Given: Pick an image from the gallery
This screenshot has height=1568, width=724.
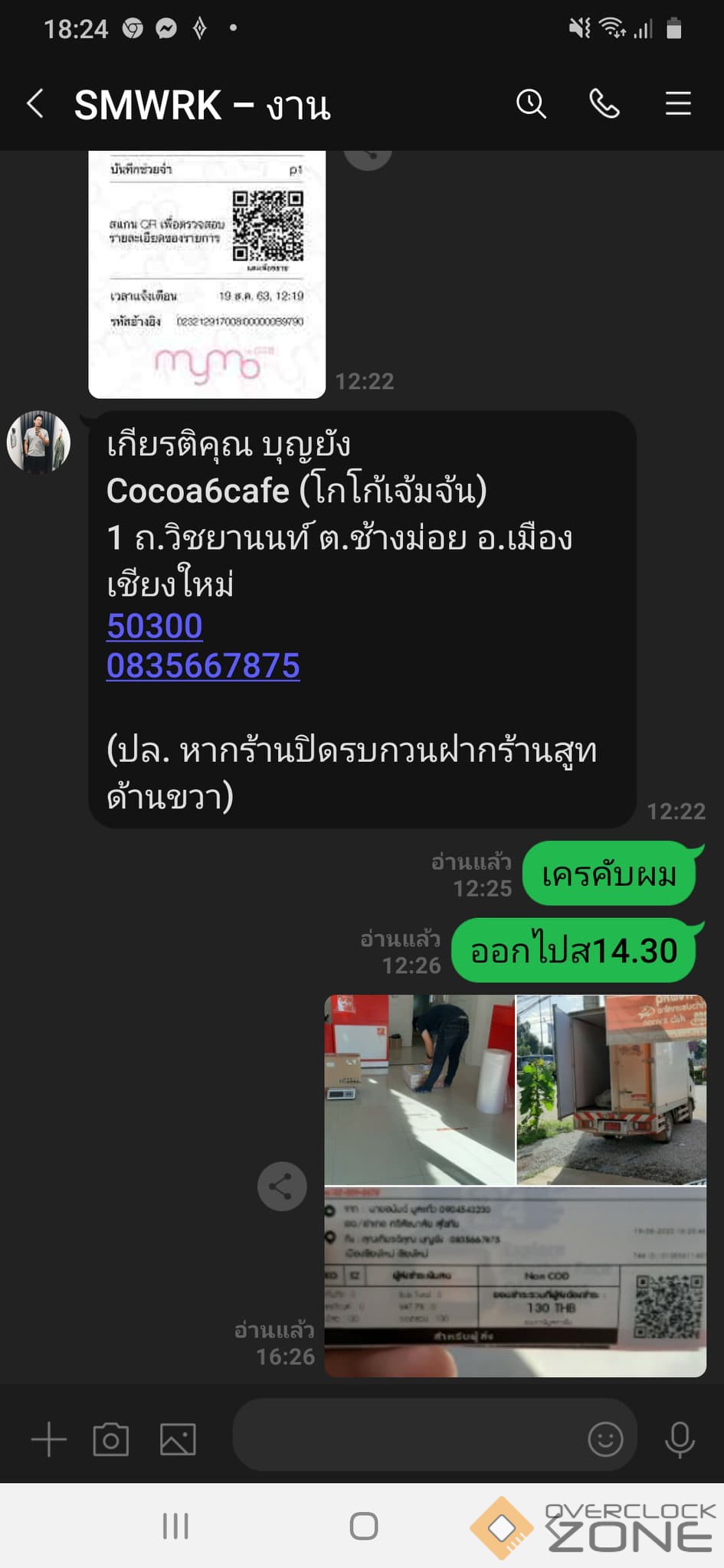Looking at the screenshot, I should tap(178, 1439).
